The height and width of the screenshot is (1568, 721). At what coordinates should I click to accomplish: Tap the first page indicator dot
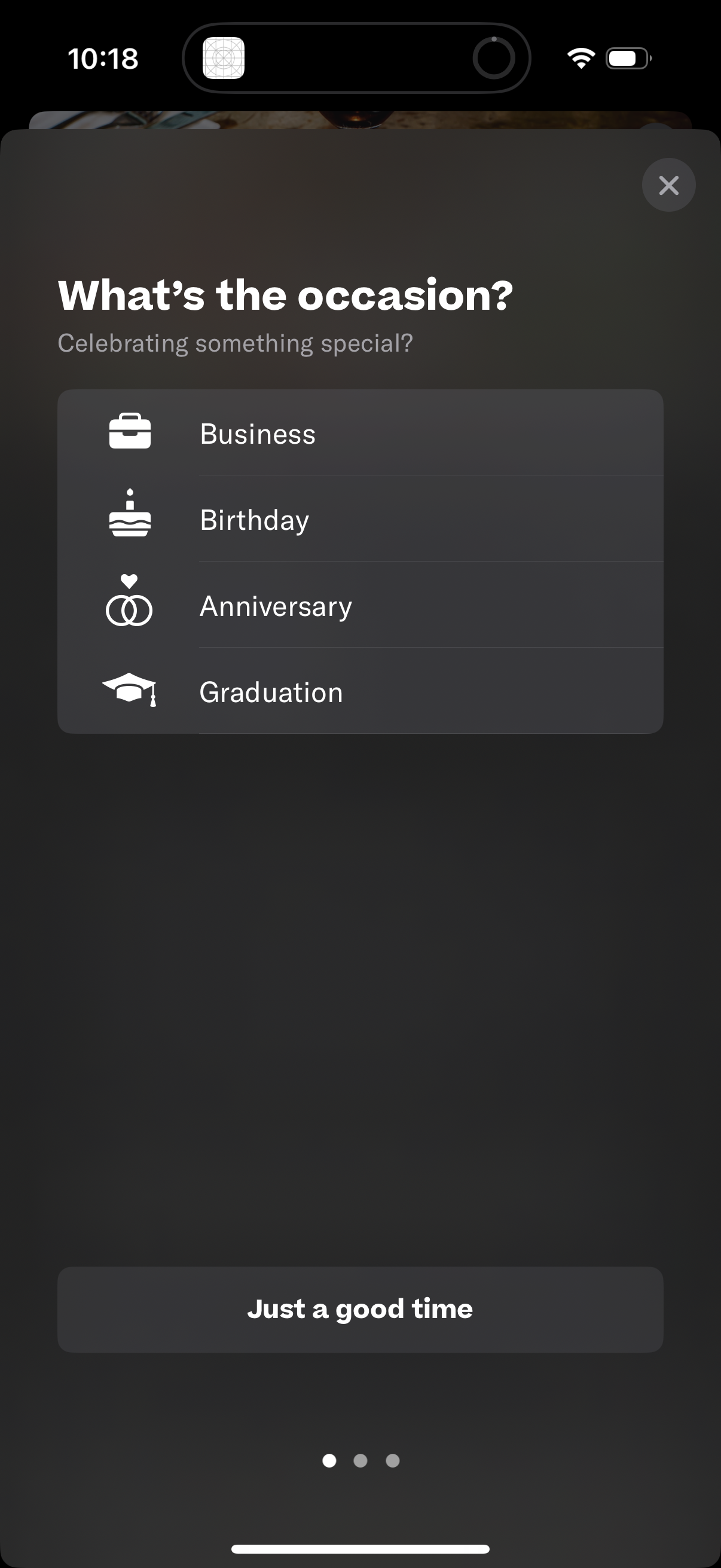(x=329, y=1460)
